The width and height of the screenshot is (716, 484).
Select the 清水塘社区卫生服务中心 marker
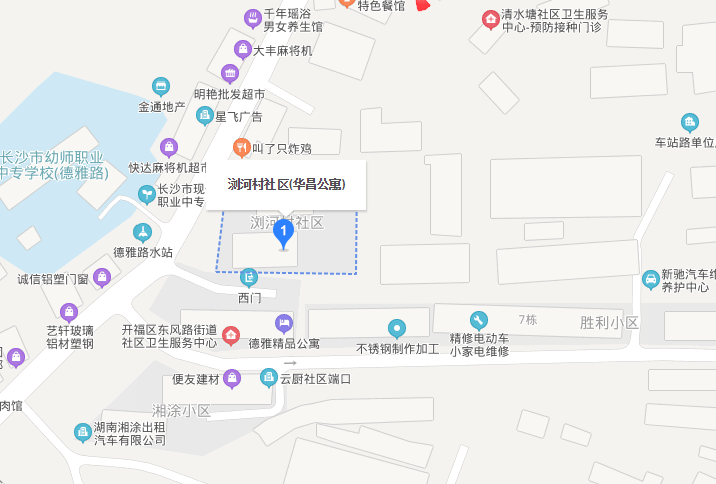[490, 19]
